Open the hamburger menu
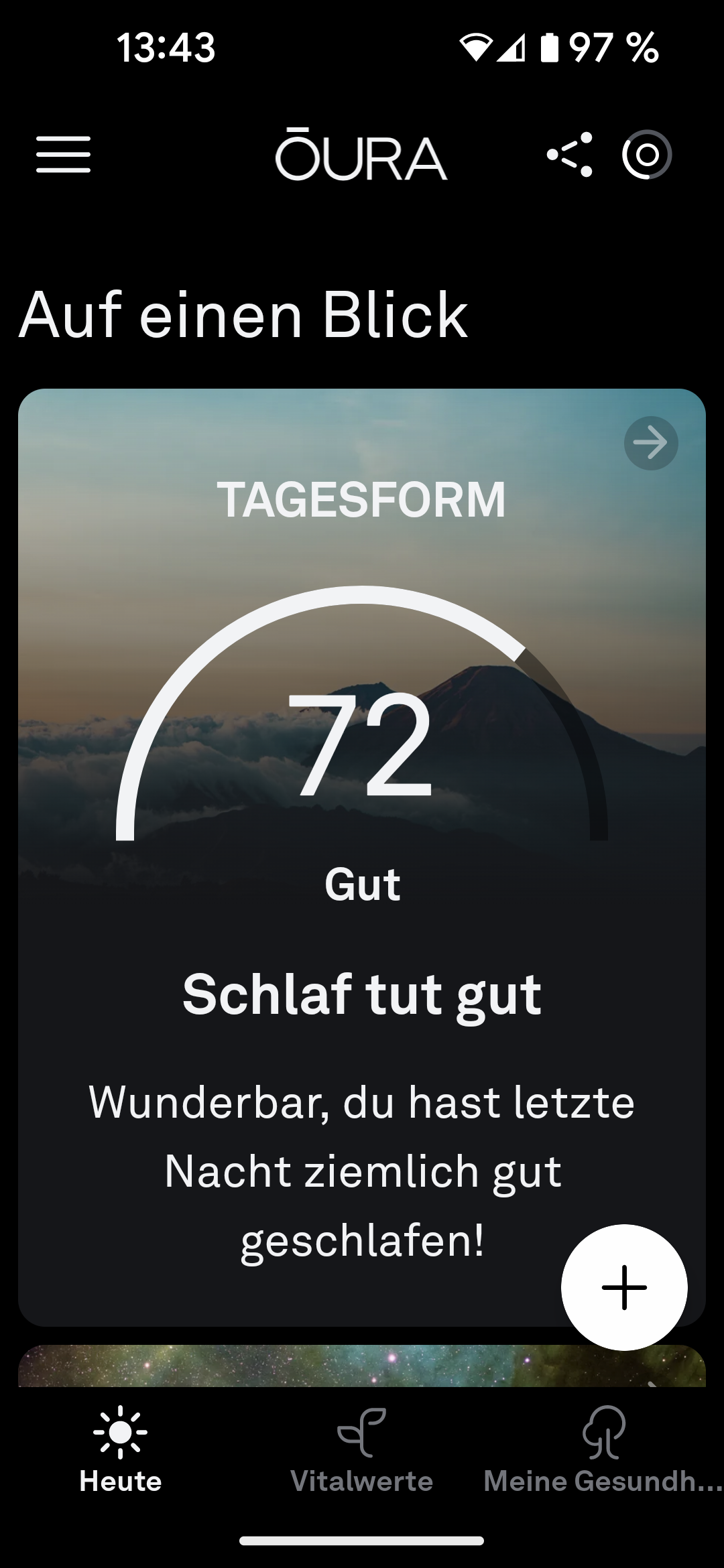 coord(63,155)
